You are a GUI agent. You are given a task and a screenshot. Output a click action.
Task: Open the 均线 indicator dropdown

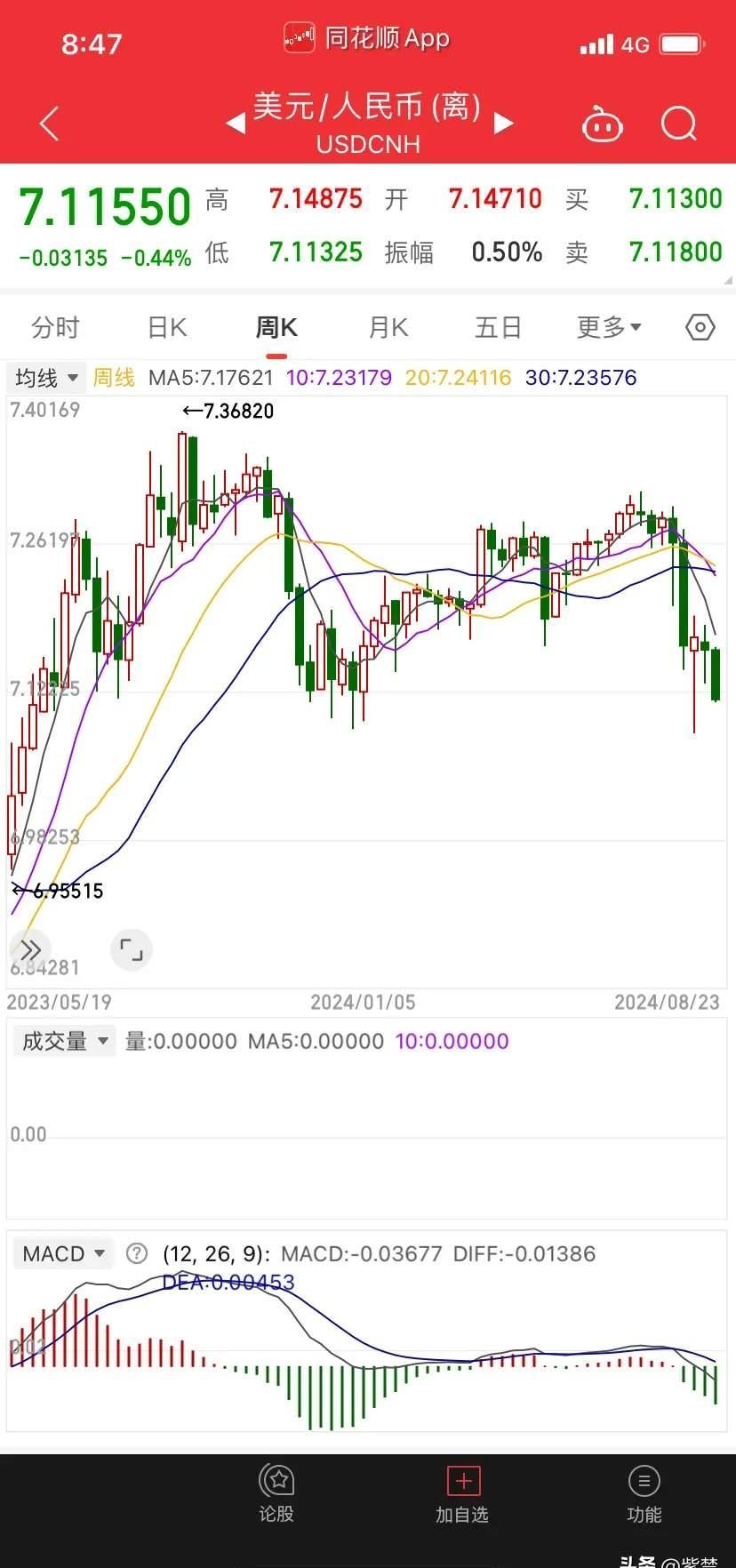[x=46, y=378]
